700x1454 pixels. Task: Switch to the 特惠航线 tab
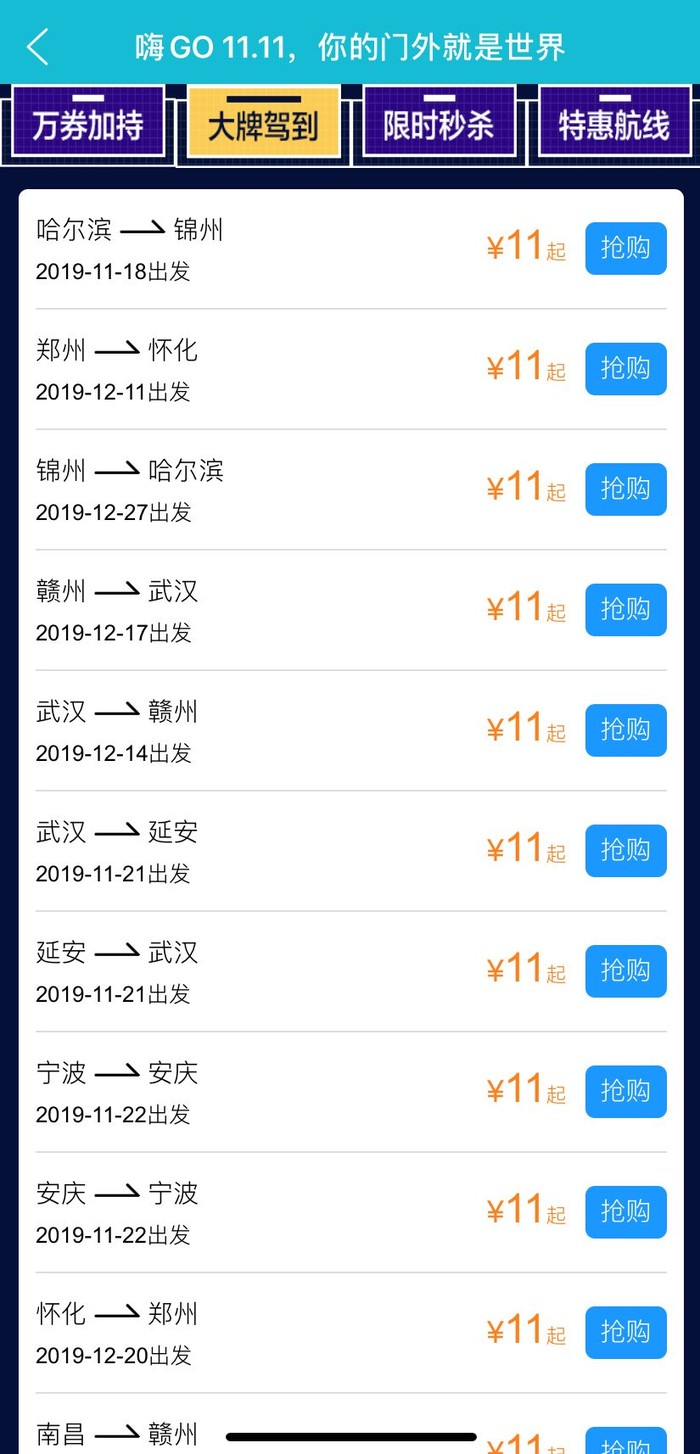(614, 124)
